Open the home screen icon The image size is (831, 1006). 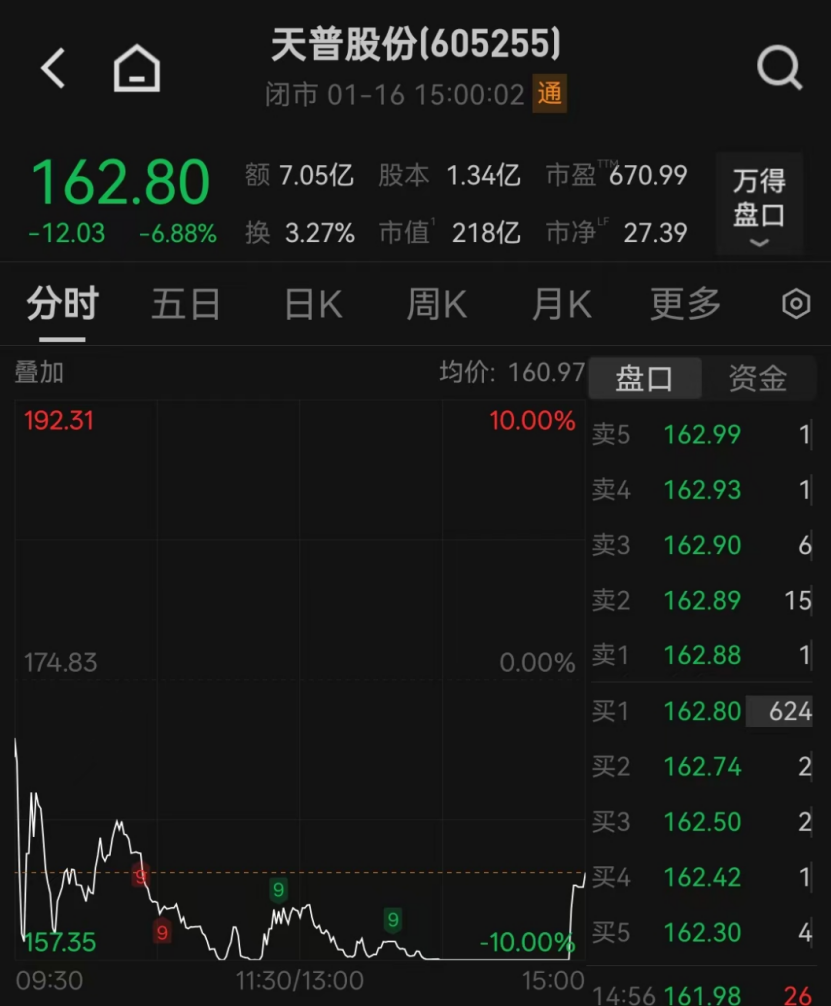pos(135,68)
